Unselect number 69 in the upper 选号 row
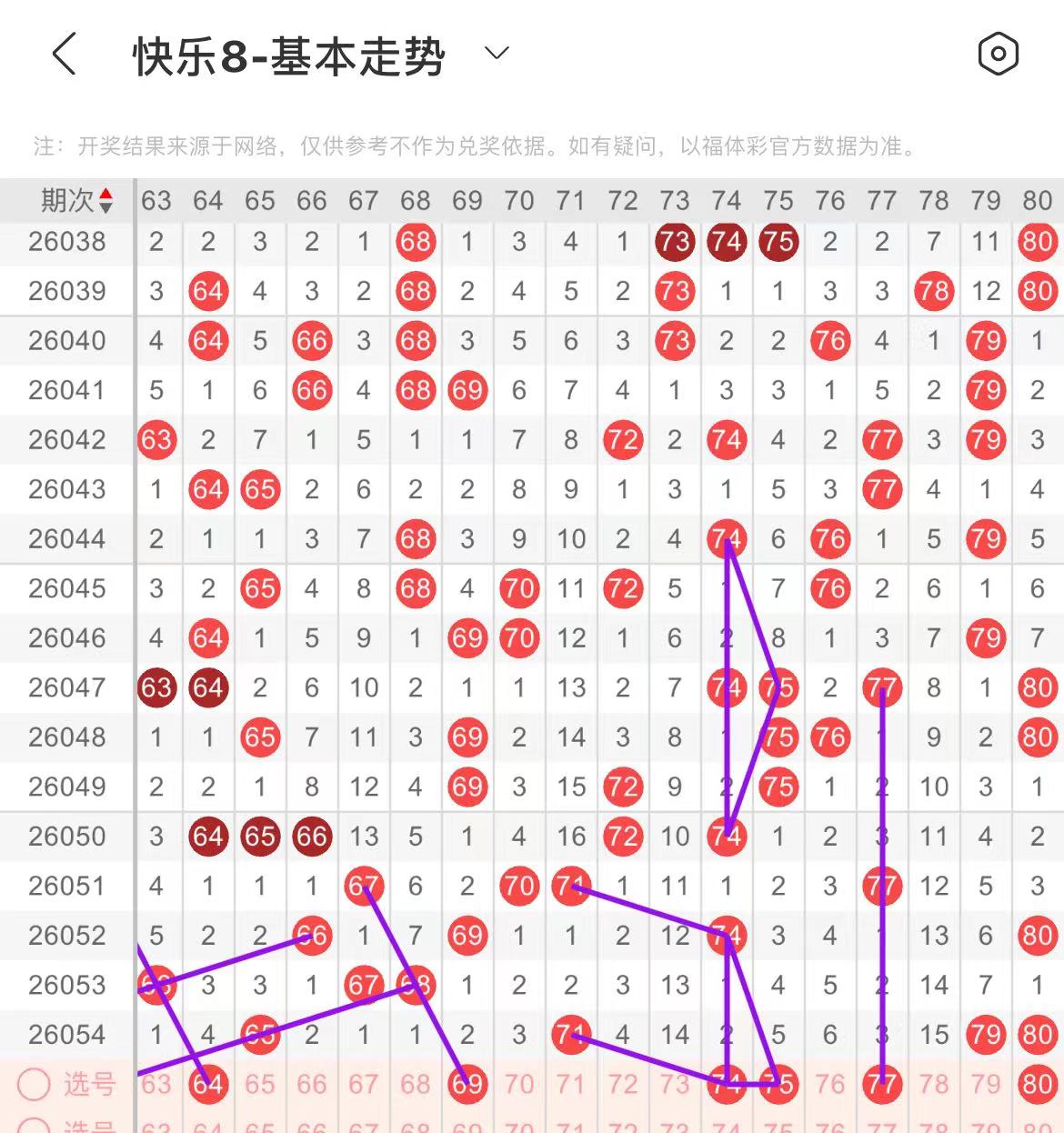Viewport: 1064px width, 1133px height. click(x=467, y=1084)
